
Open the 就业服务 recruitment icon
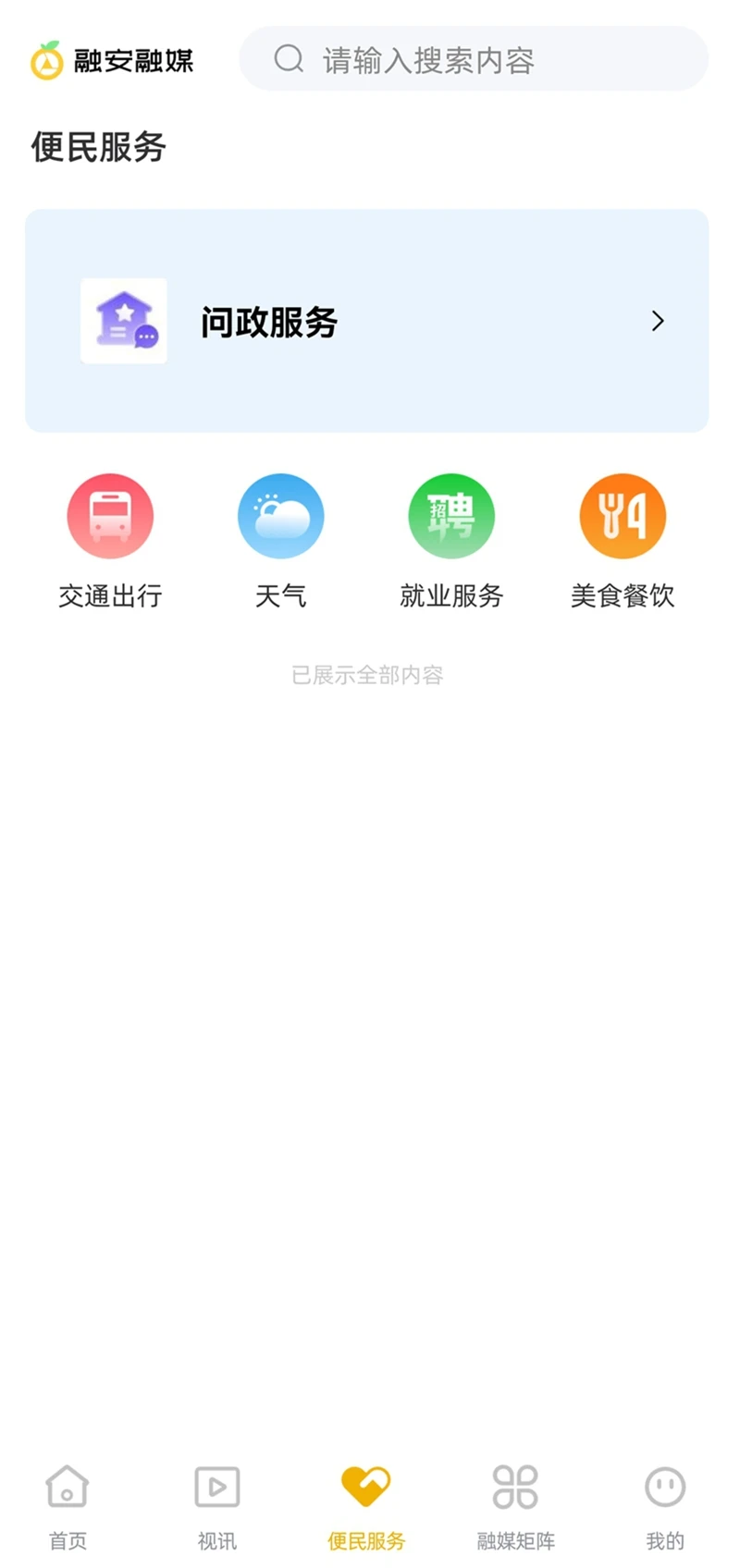tap(451, 516)
